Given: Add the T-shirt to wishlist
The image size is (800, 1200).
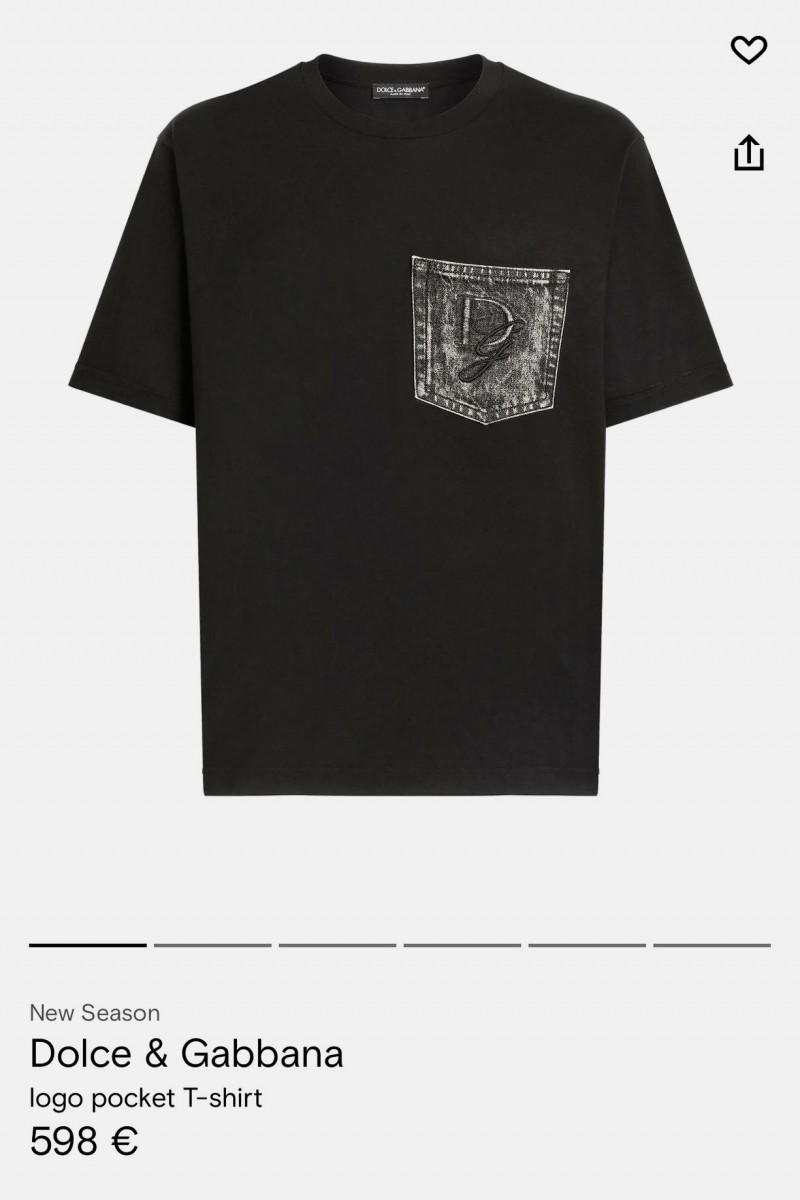Looking at the screenshot, I should (x=748, y=50).
